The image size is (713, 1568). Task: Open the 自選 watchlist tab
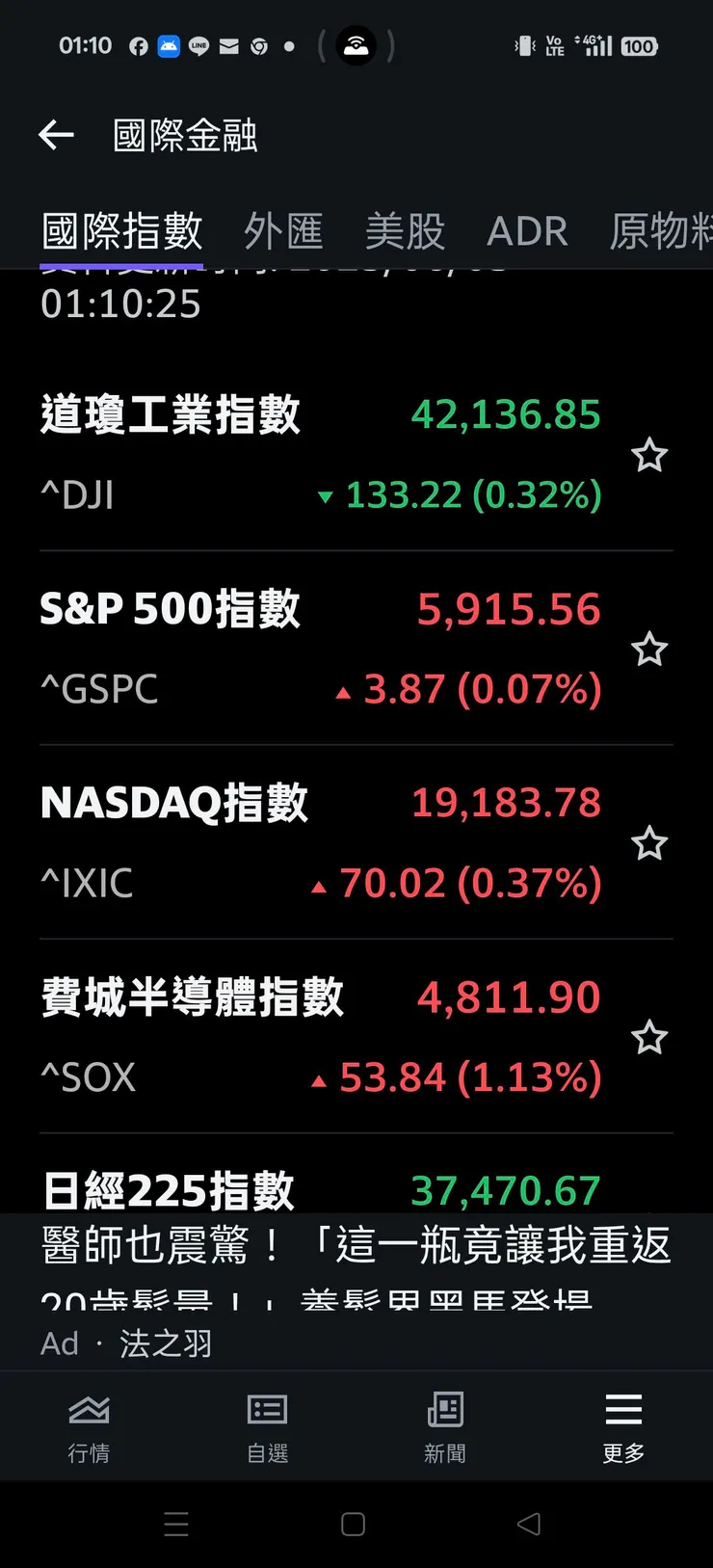pyautogui.click(x=267, y=1427)
